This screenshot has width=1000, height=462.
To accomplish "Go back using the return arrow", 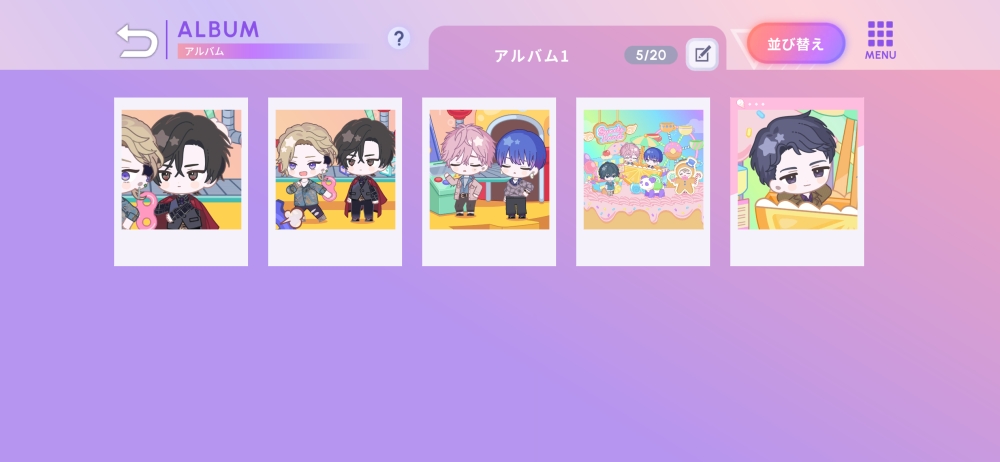I will pos(136,41).
